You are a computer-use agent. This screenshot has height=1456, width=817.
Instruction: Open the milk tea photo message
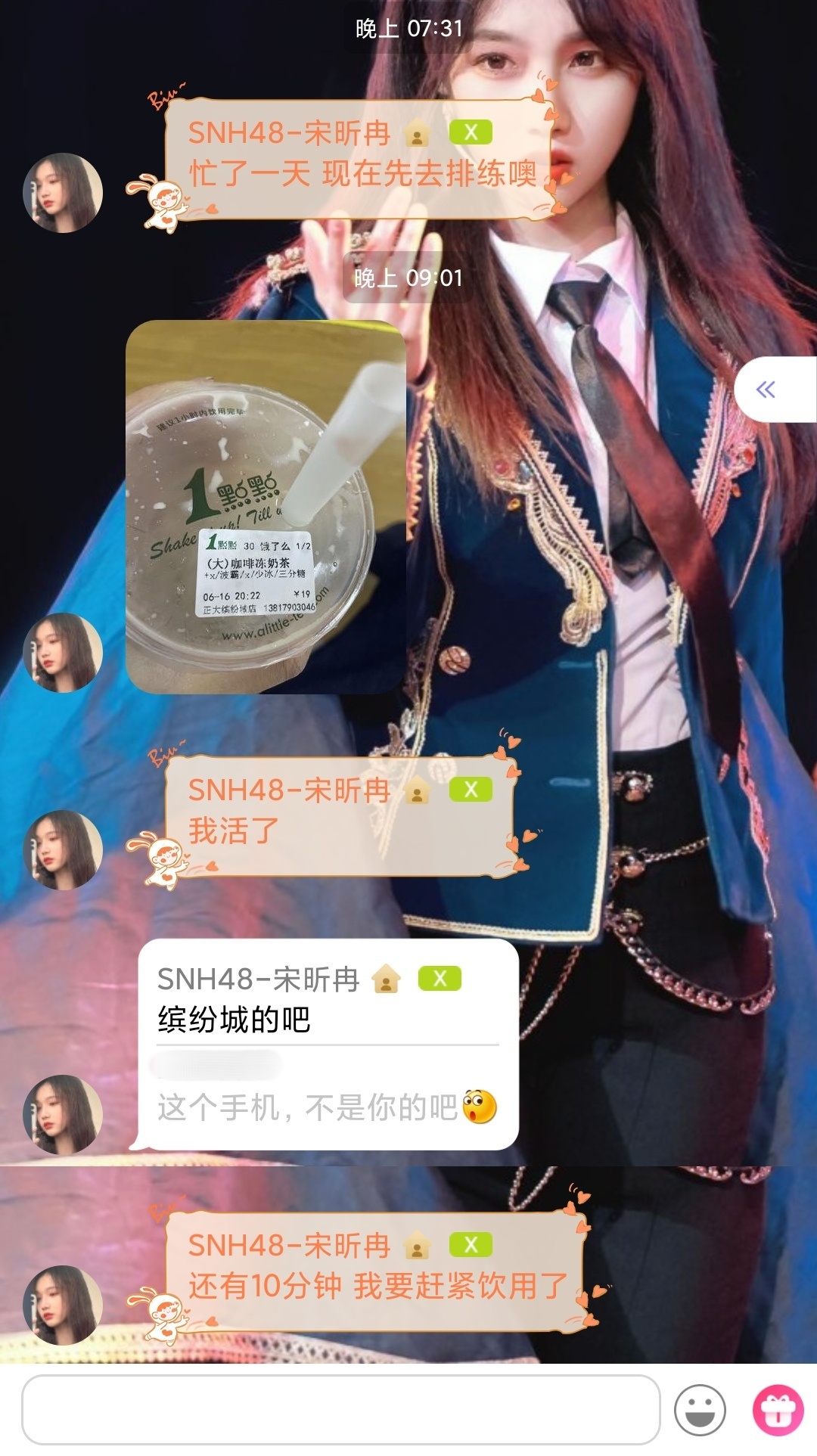pyautogui.click(x=266, y=506)
